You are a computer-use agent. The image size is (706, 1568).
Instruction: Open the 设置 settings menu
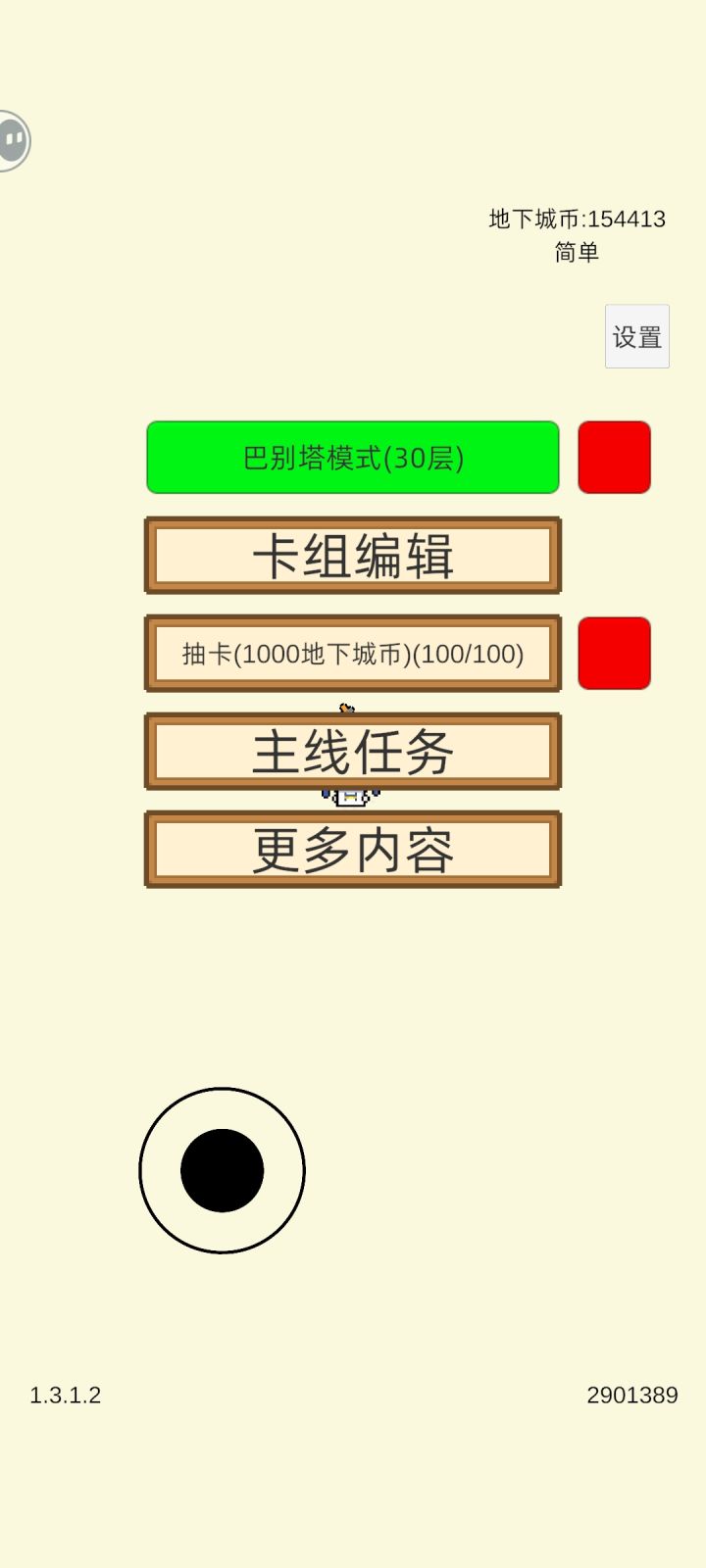pos(636,336)
